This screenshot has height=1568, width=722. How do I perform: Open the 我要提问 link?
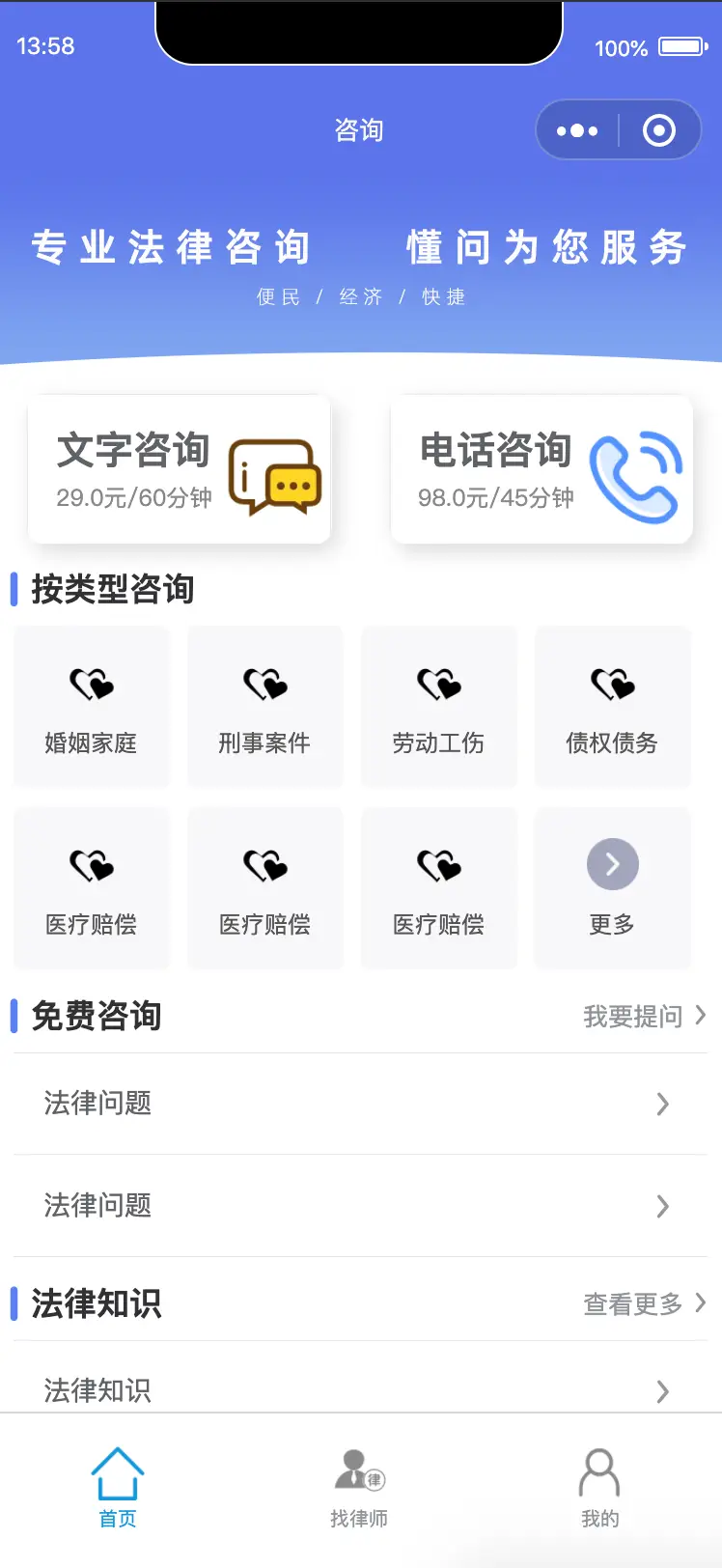645,1016
